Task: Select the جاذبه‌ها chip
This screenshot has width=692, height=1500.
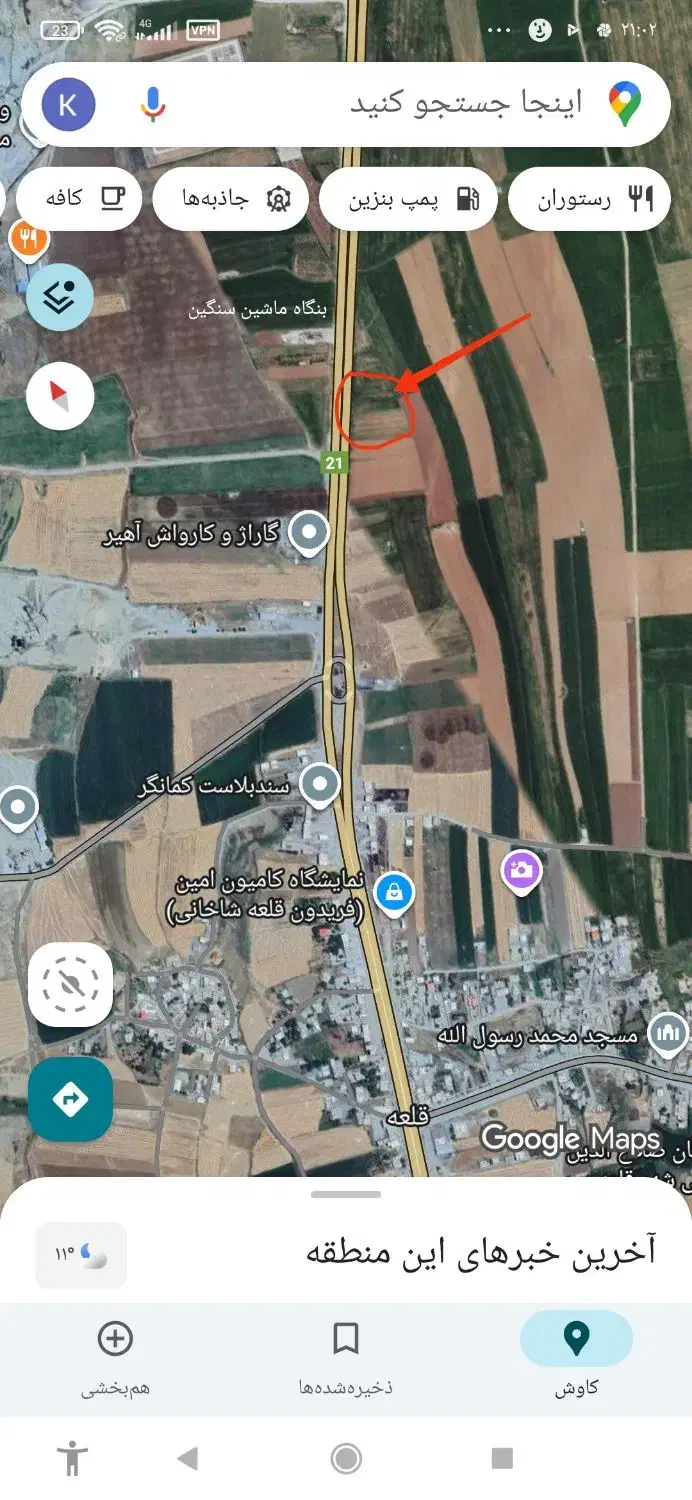Action: click(229, 199)
